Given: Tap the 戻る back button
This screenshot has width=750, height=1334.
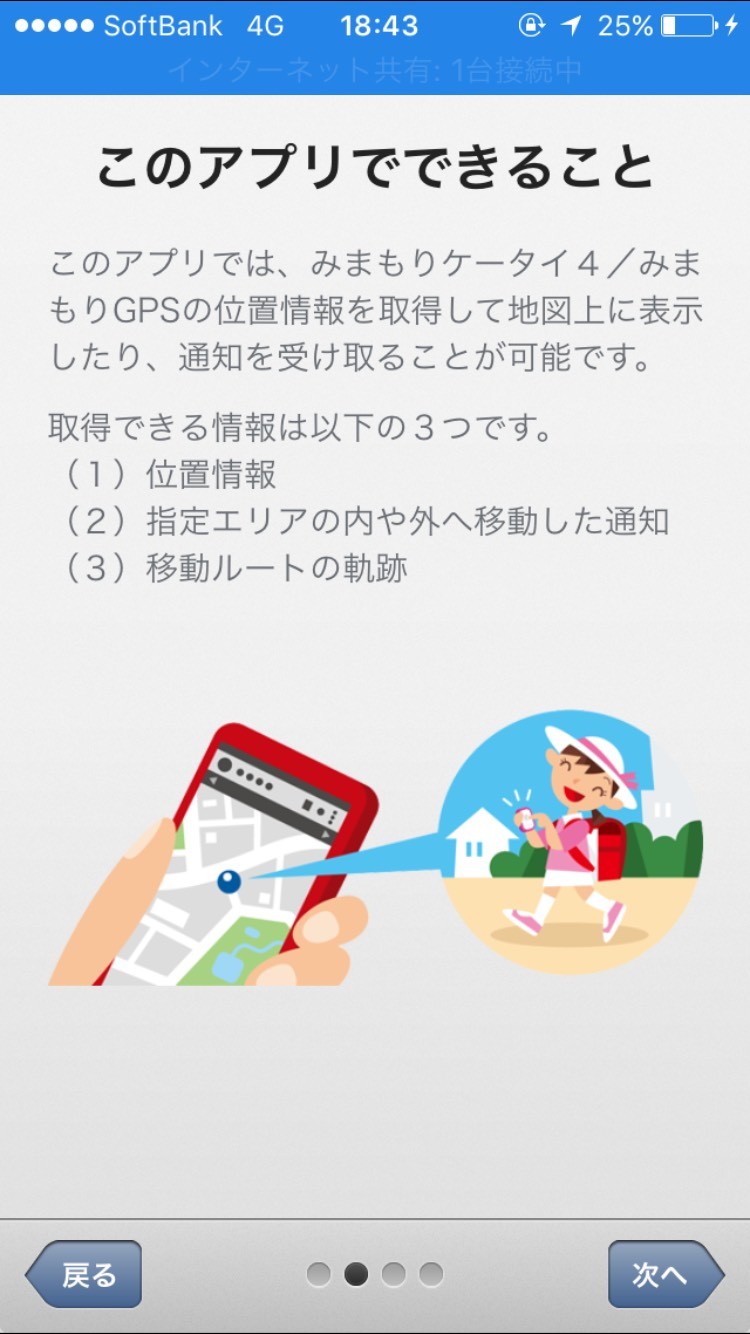Looking at the screenshot, I should pos(84,1274).
